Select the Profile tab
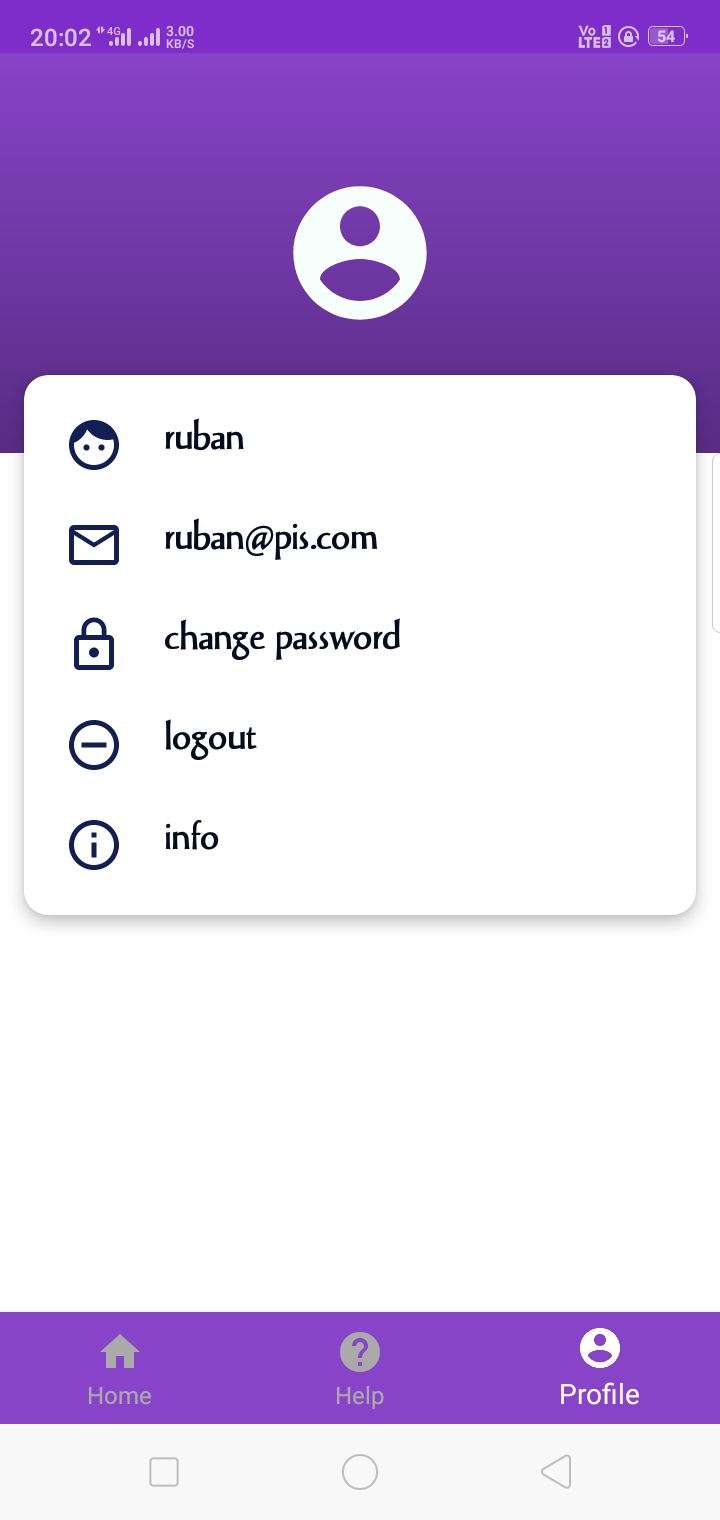Screen dimensions: 720x1520 coord(599,1369)
